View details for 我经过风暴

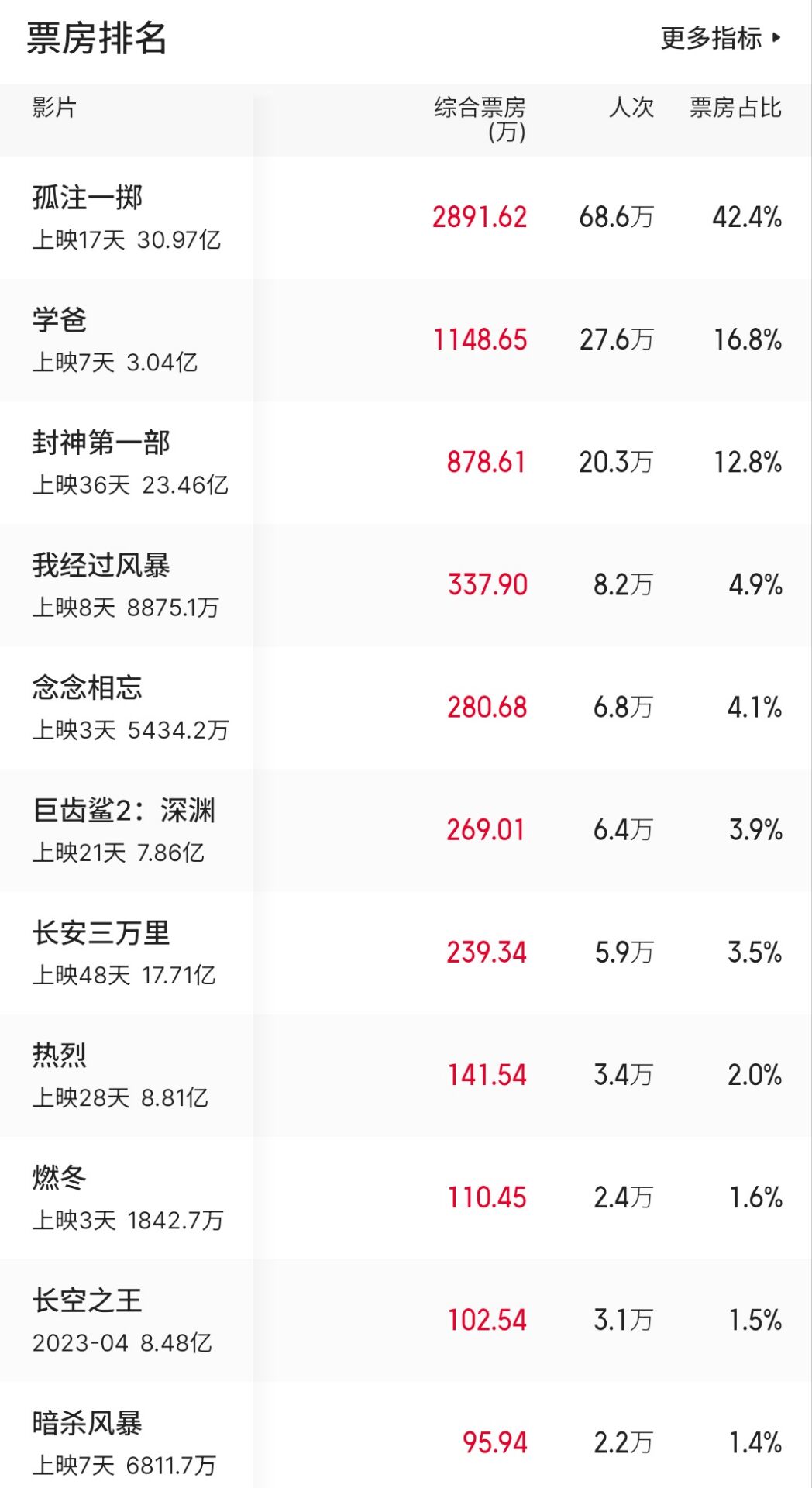pyautogui.click(x=406, y=585)
